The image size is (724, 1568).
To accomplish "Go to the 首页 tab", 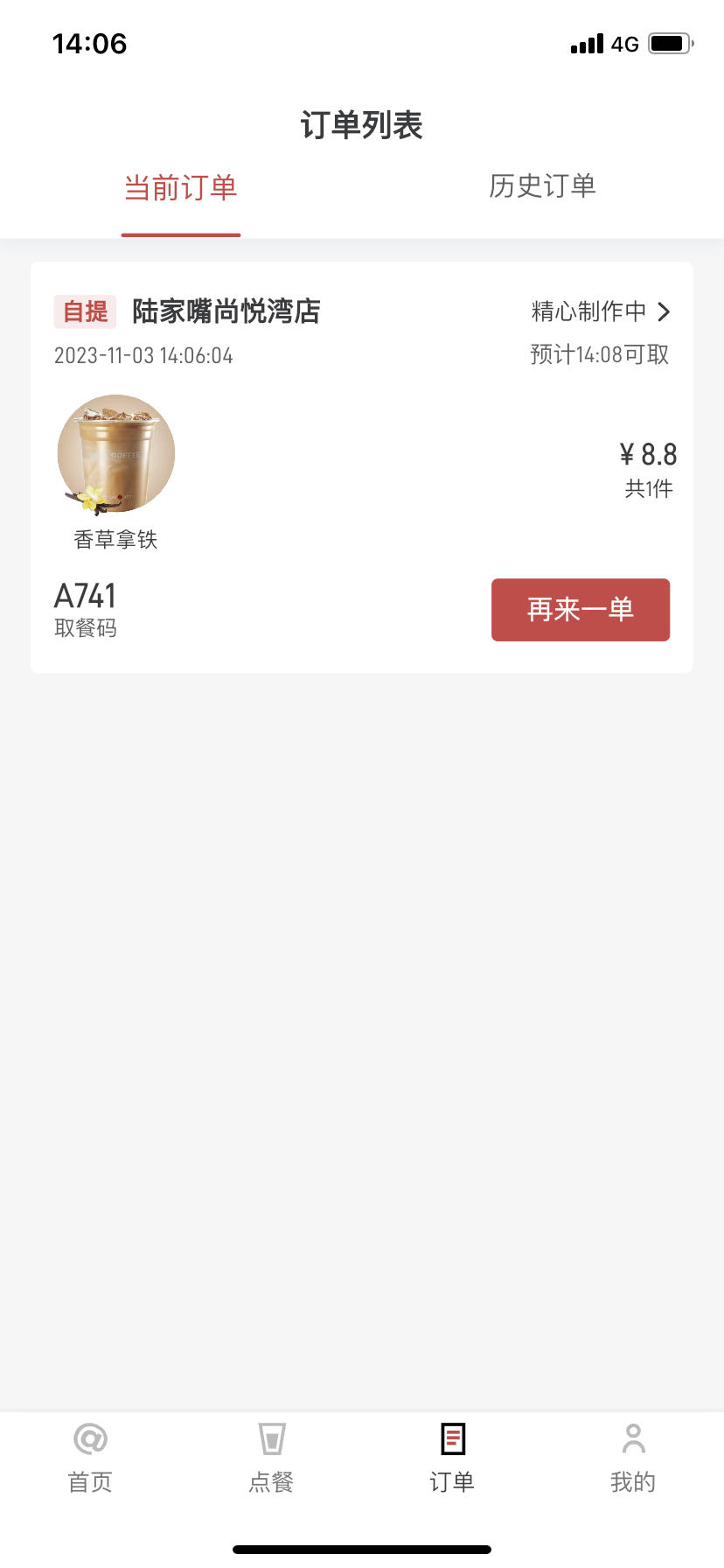I will [90, 1458].
